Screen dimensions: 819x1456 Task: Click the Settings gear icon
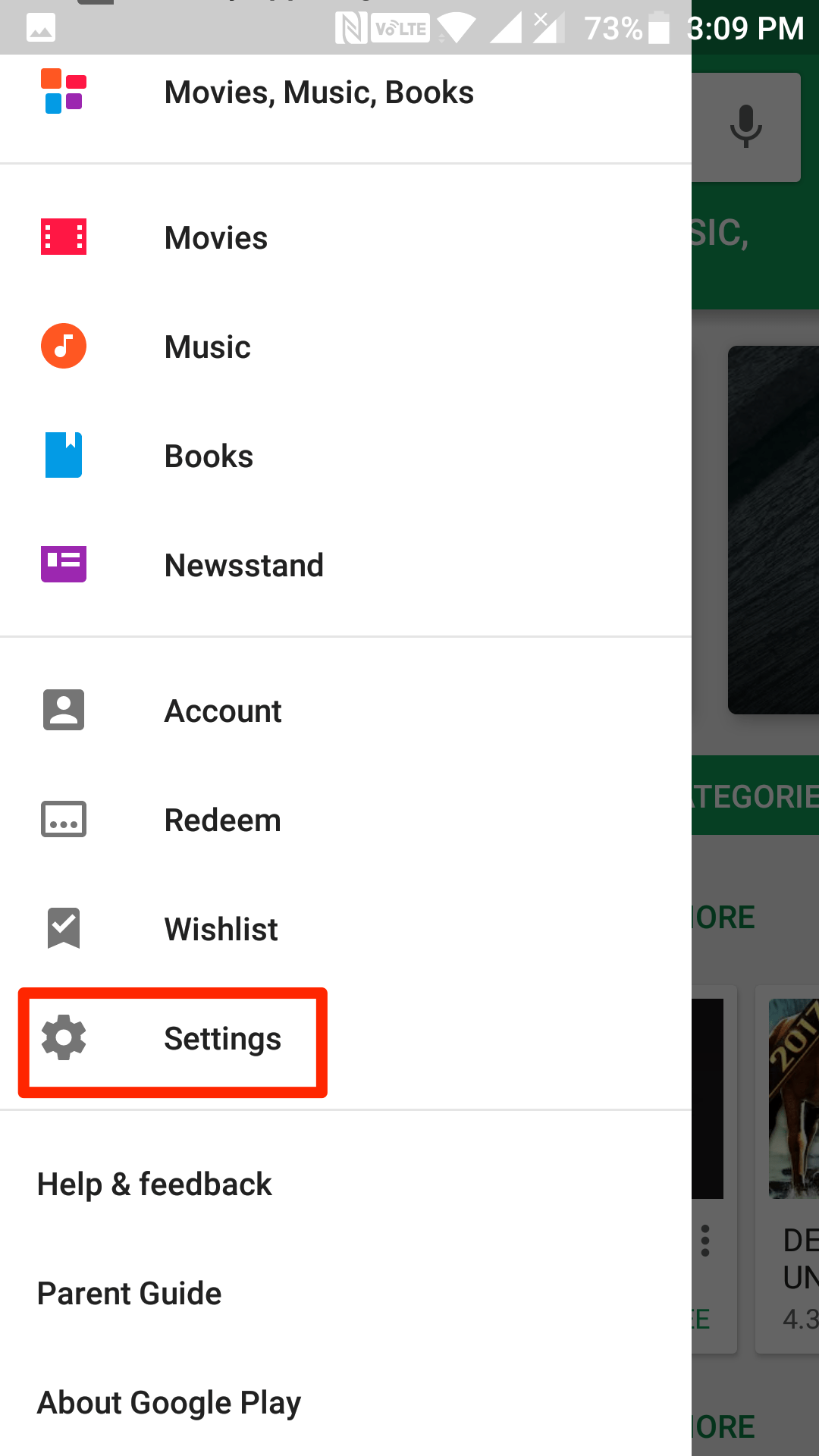coord(64,1039)
